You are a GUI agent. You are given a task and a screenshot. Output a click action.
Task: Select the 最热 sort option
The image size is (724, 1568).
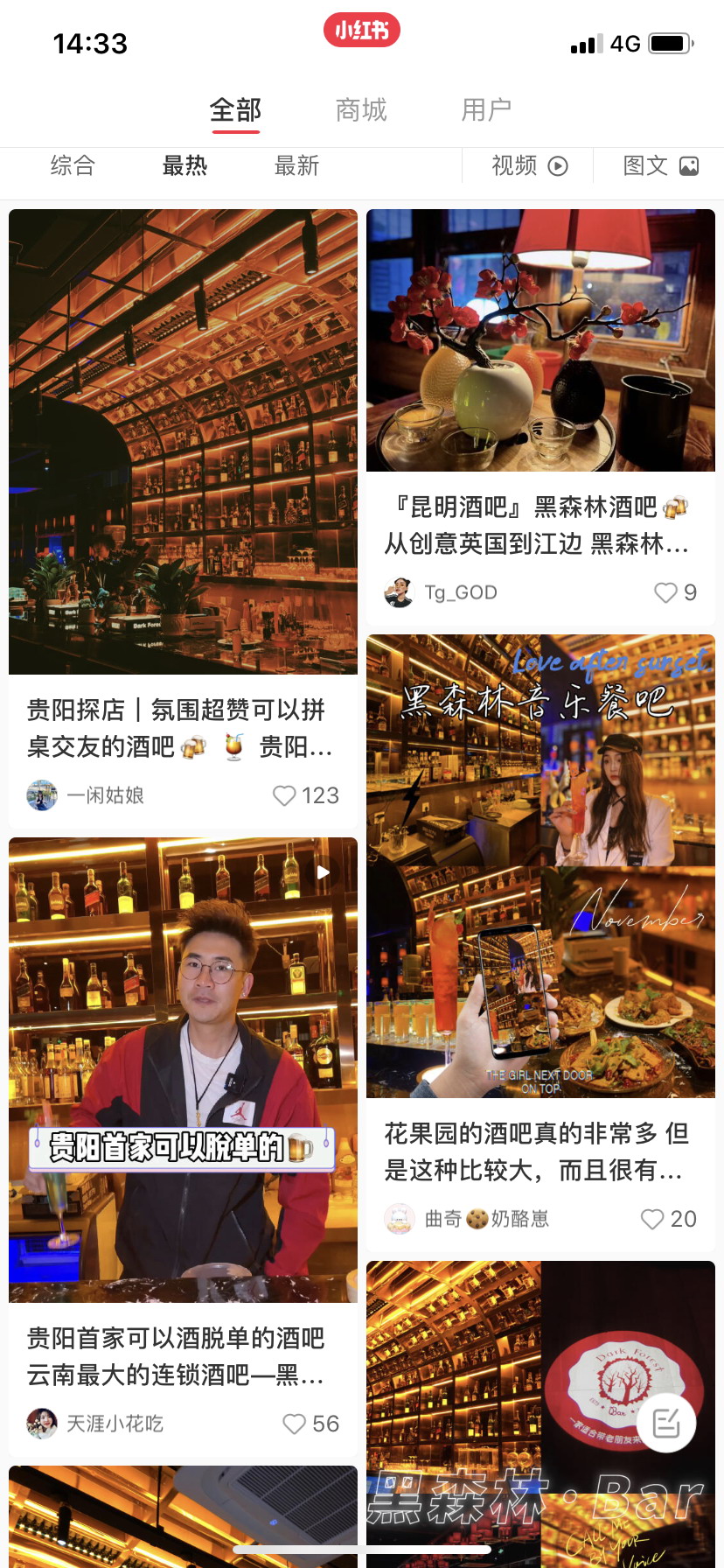tap(184, 165)
